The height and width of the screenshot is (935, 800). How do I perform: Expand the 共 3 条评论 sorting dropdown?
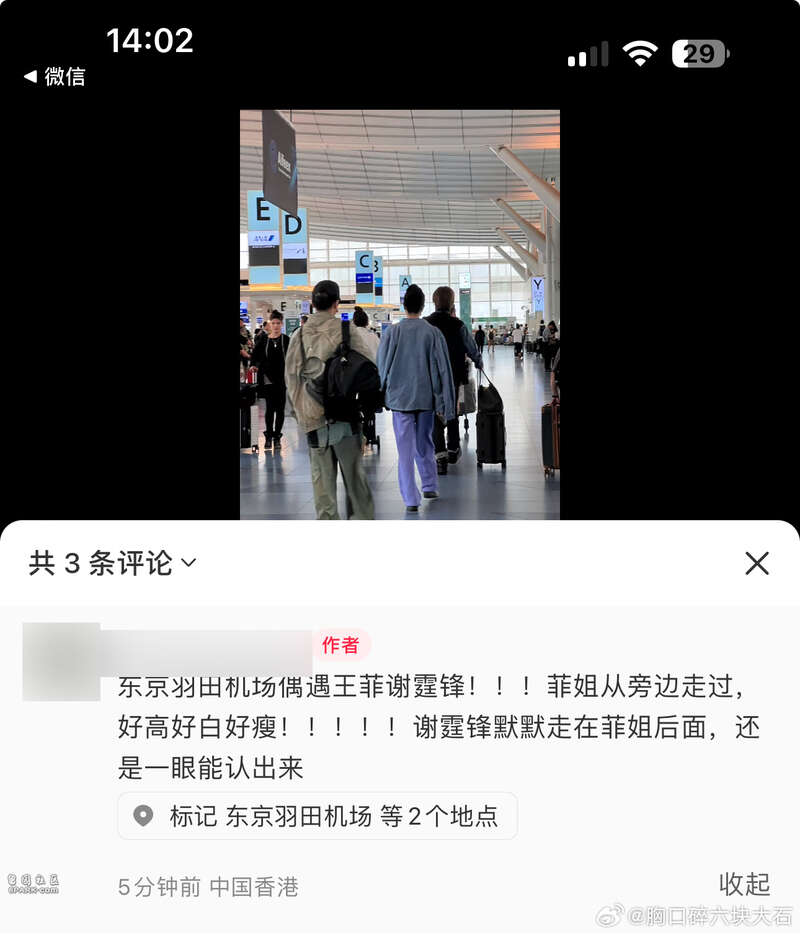tap(112, 563)
